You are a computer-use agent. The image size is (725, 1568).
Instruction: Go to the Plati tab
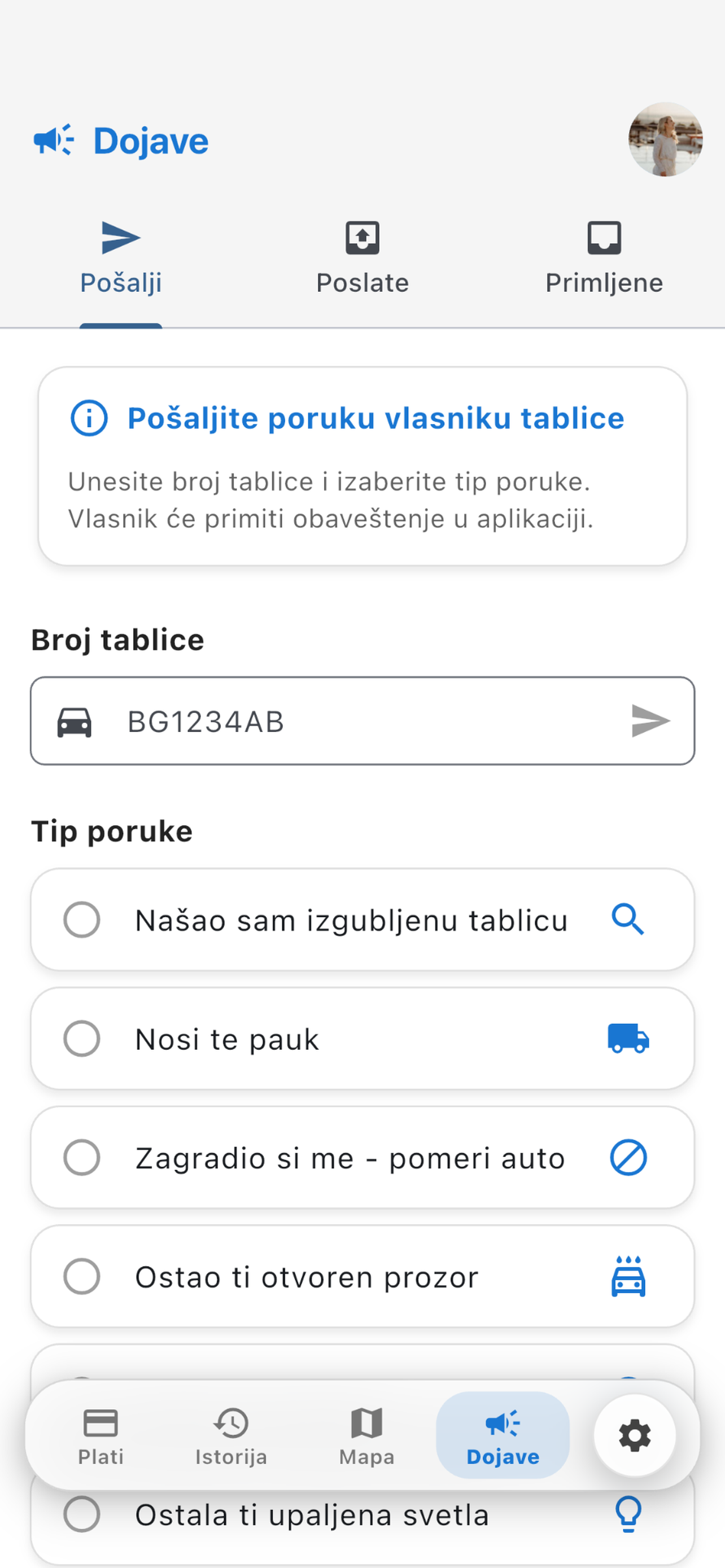(101, 1436)
